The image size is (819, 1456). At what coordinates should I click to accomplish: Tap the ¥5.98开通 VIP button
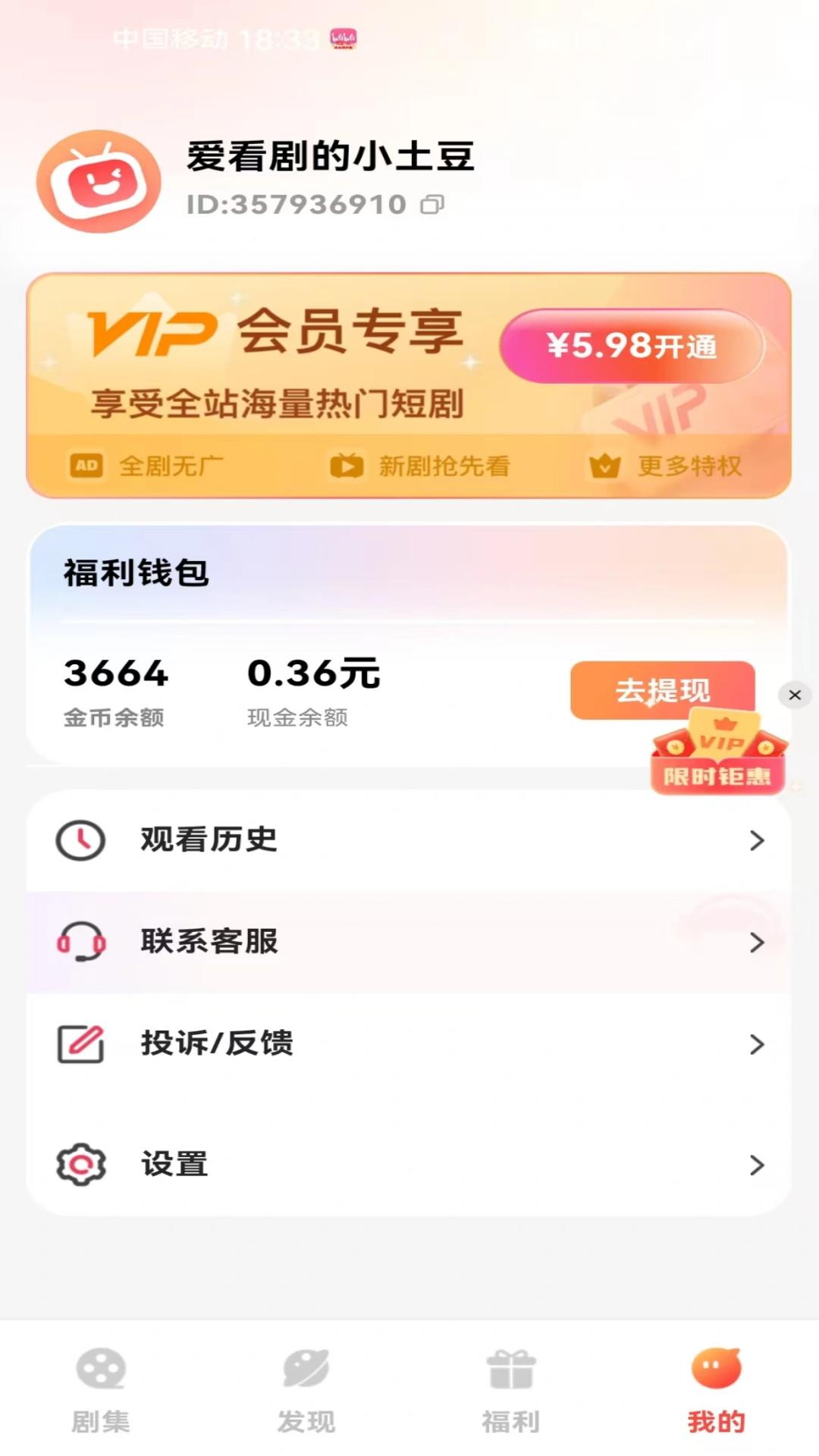coord(635,345)
